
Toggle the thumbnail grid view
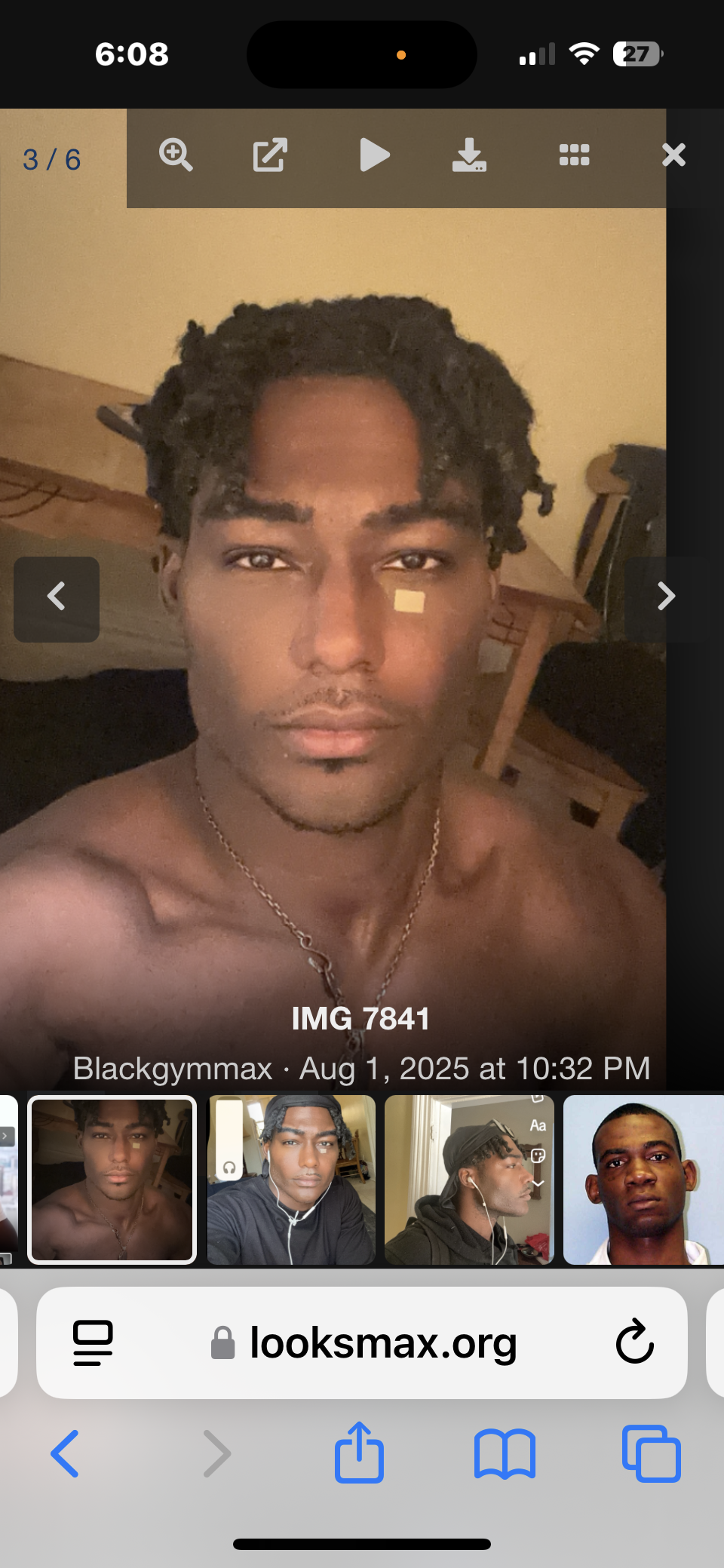(574, 155)
